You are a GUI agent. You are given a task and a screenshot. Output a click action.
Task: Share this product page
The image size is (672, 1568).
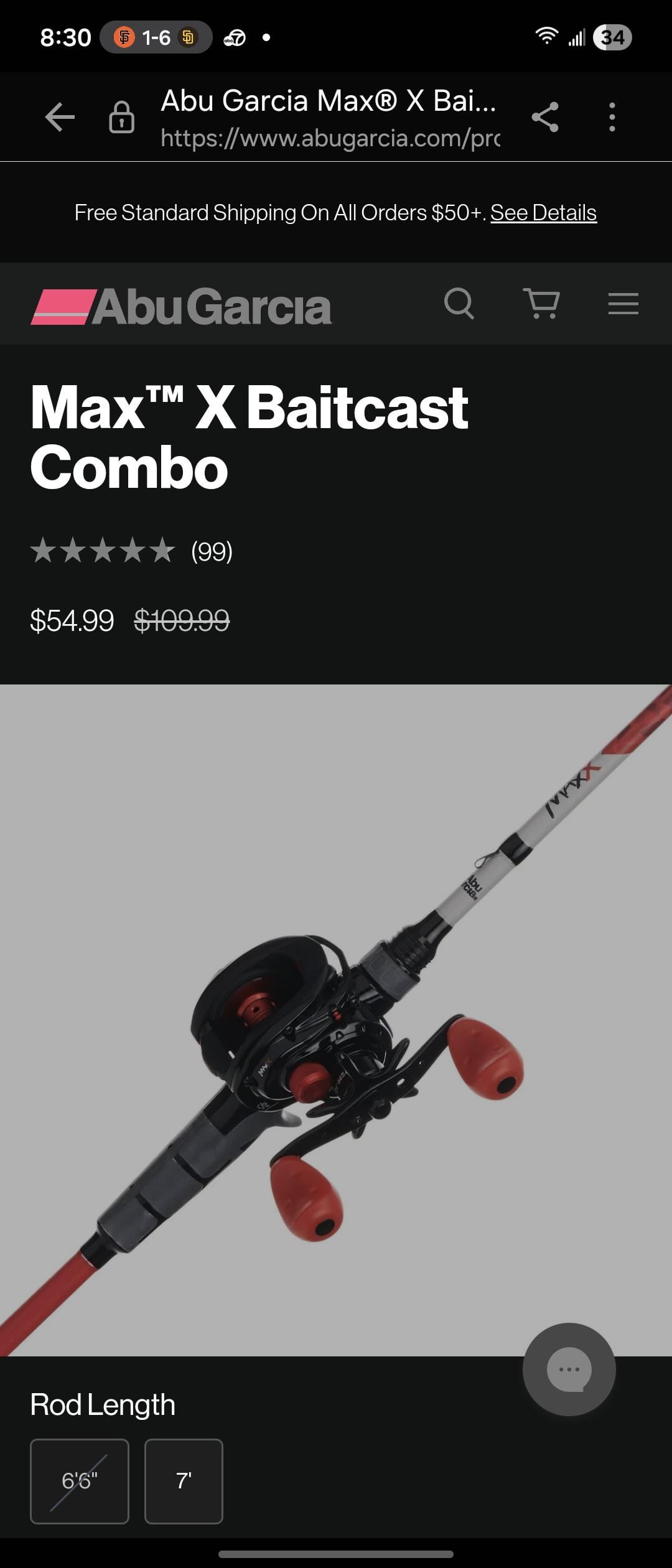pos(545,117)
